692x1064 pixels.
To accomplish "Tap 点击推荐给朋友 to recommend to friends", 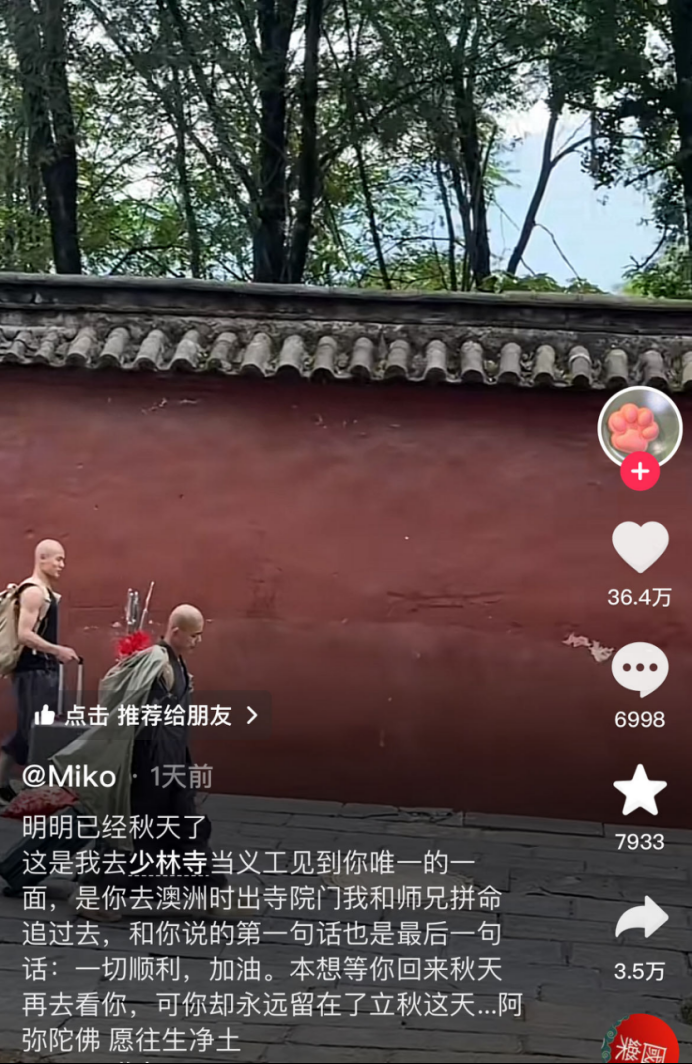I will point(147,715).
